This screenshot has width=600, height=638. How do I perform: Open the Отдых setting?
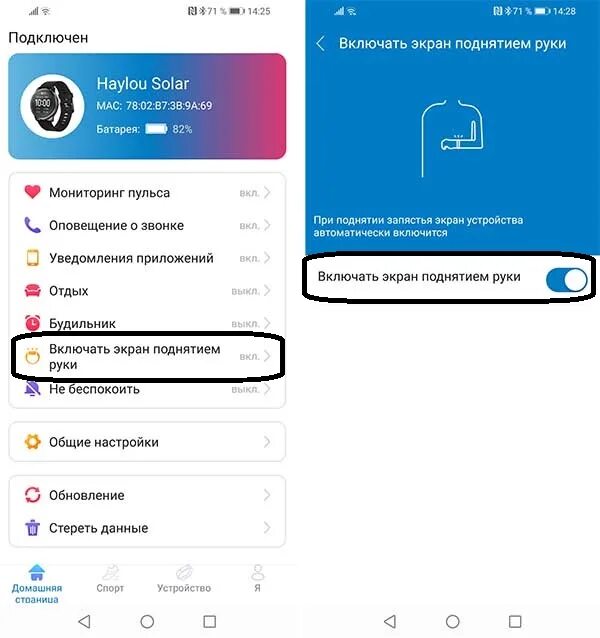[147, 291]
